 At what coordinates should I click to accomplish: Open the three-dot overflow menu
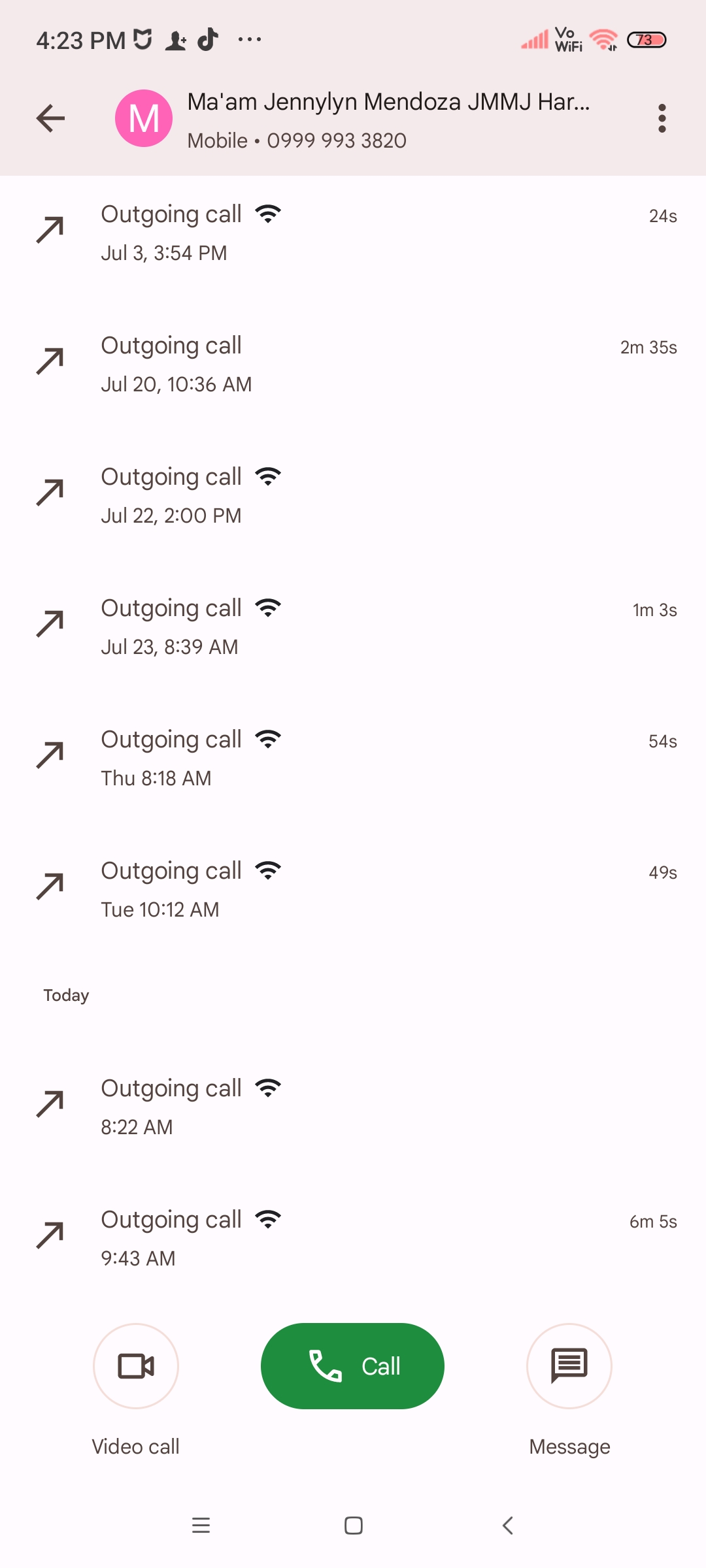(x=662, y=118)
